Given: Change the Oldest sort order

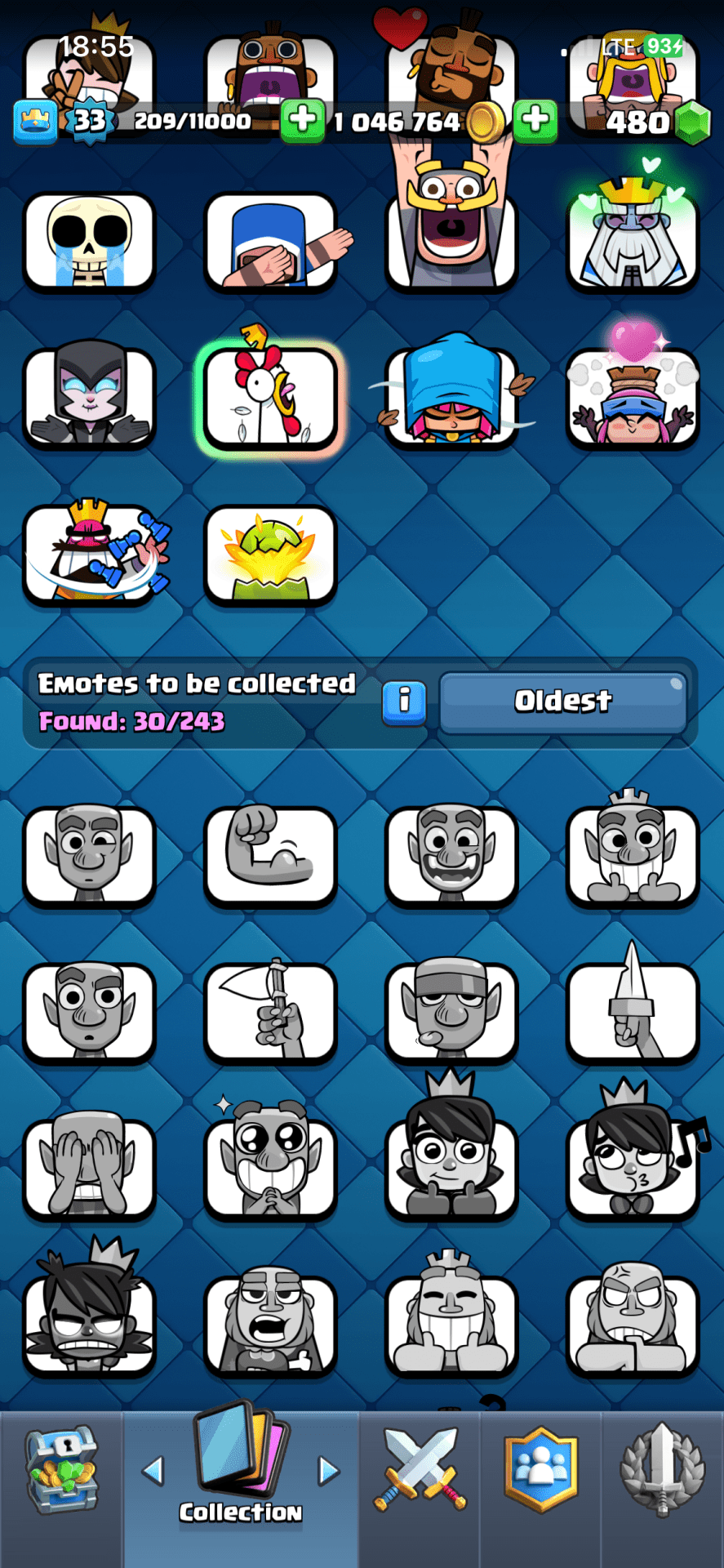Looking at the screenshot, I should (x=563, y=702).
